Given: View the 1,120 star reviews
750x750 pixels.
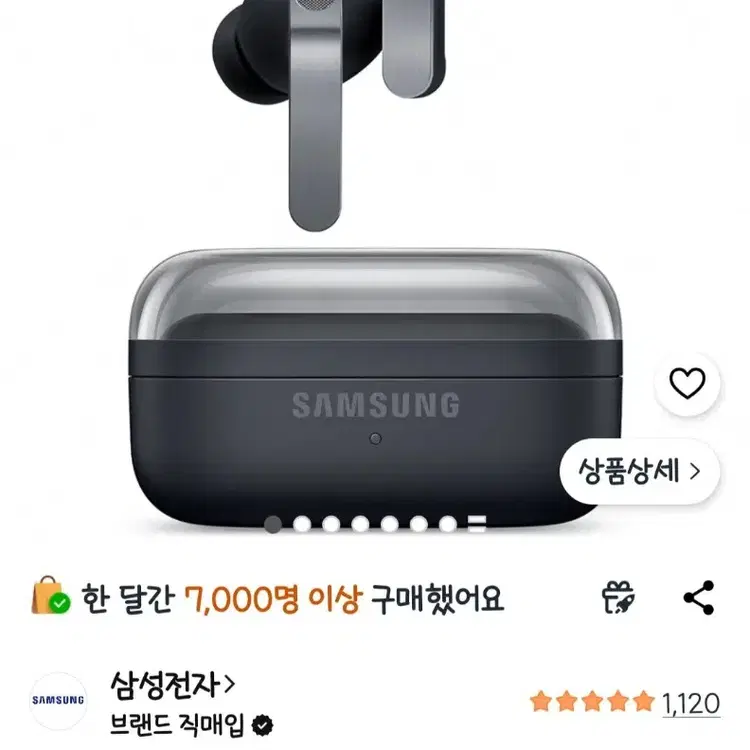Looking at the screenshot, I should [625, 702].
